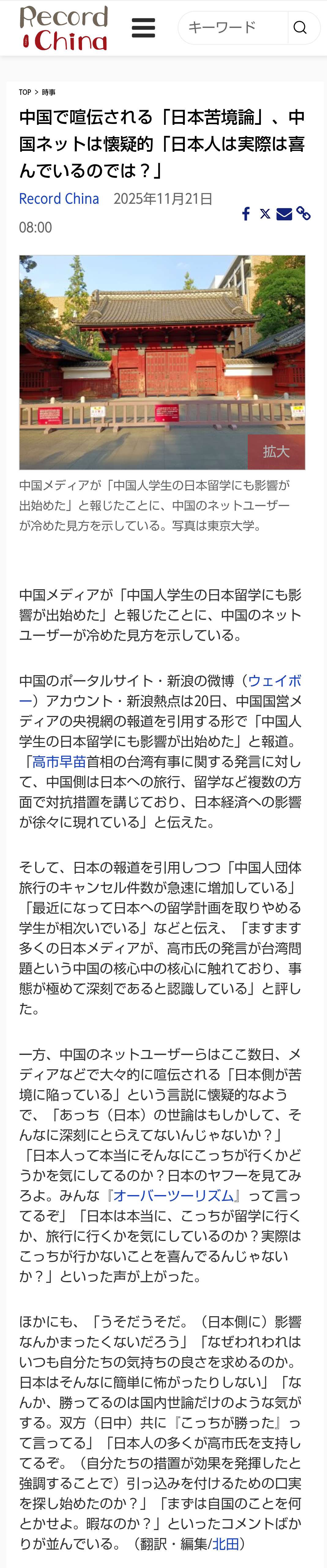Open the 高市早苗 link
This screenshot has height=1568, width=327.
(59, 762)
